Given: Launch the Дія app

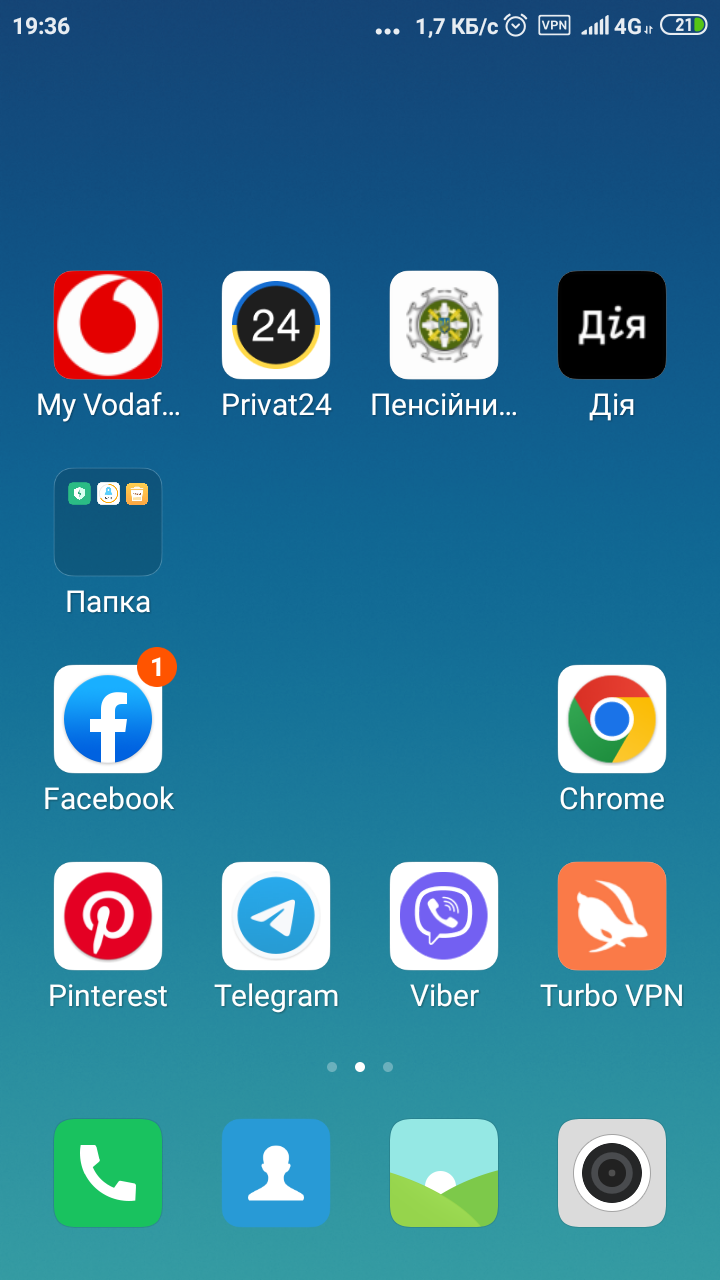Looking at the screenshot, I should 612,325.
